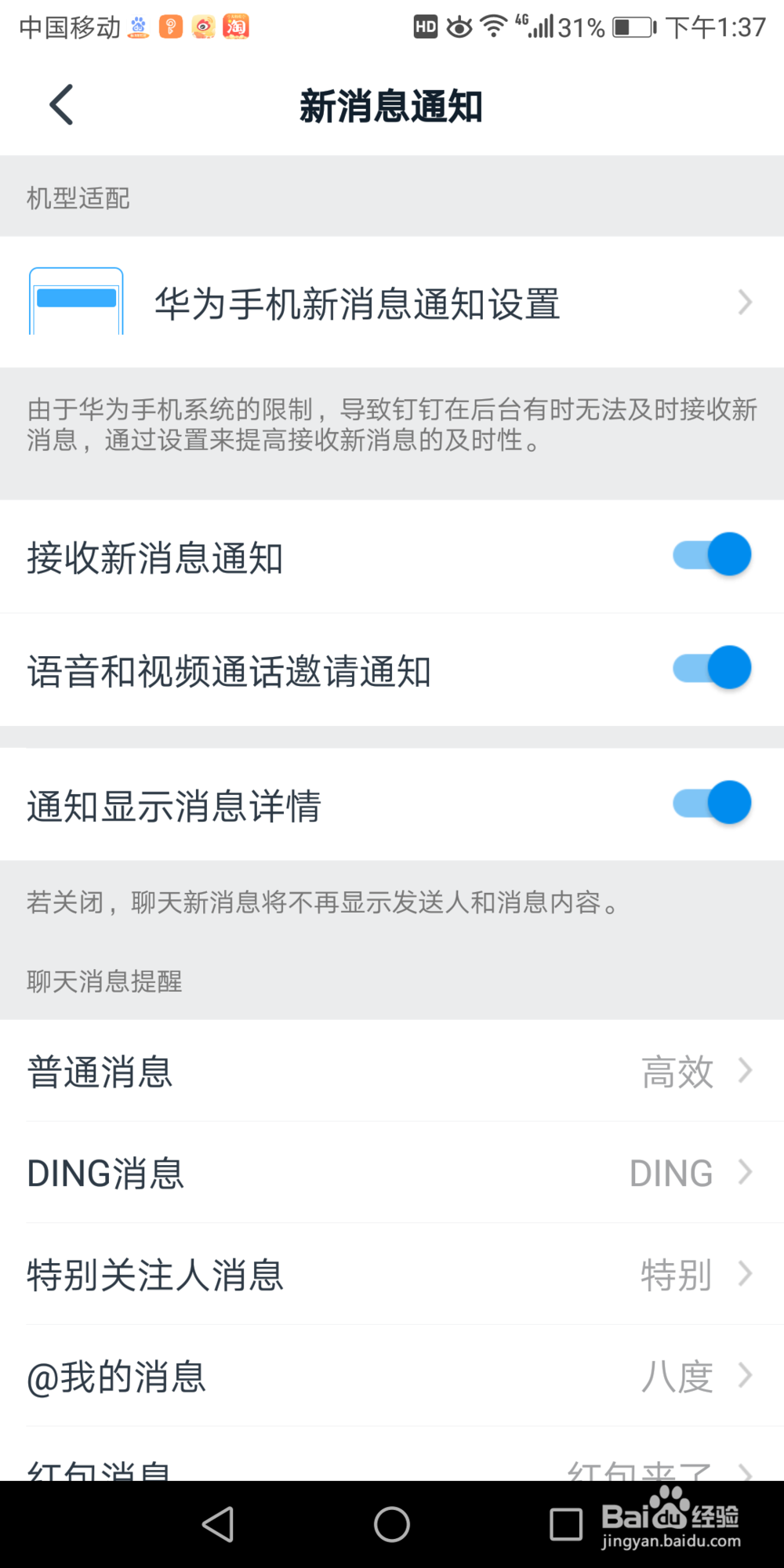Tap the system home button
784x1568 pixels.
coord(391,1524)
